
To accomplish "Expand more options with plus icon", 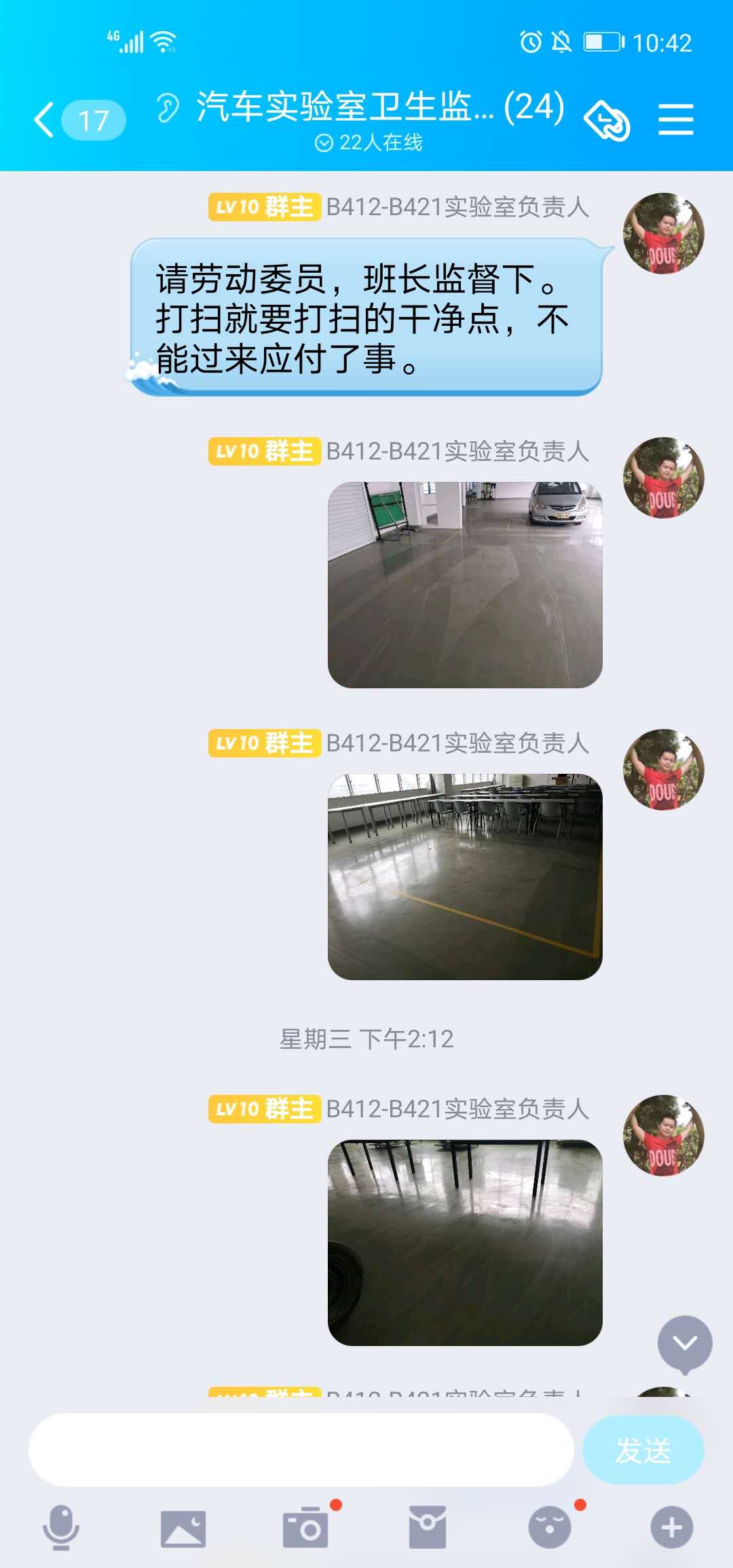I will 671,1527.
